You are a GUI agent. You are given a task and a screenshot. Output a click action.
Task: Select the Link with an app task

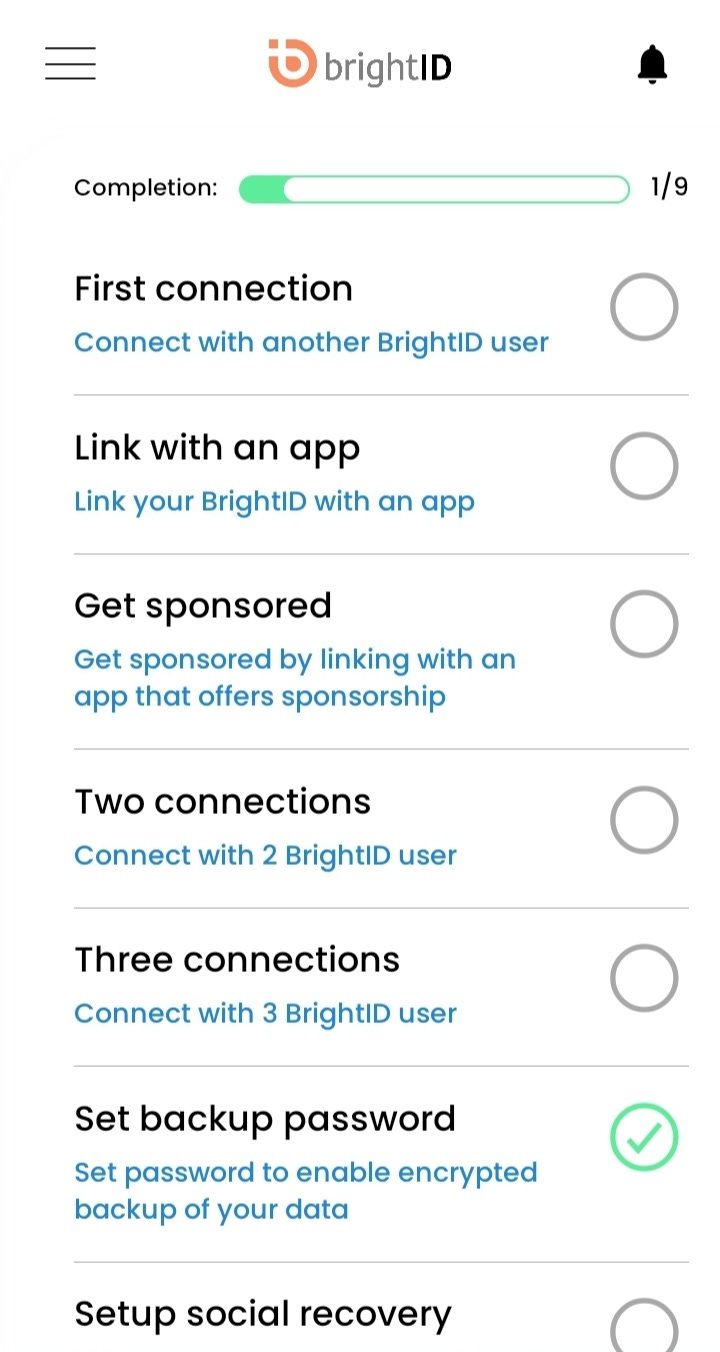381,474
